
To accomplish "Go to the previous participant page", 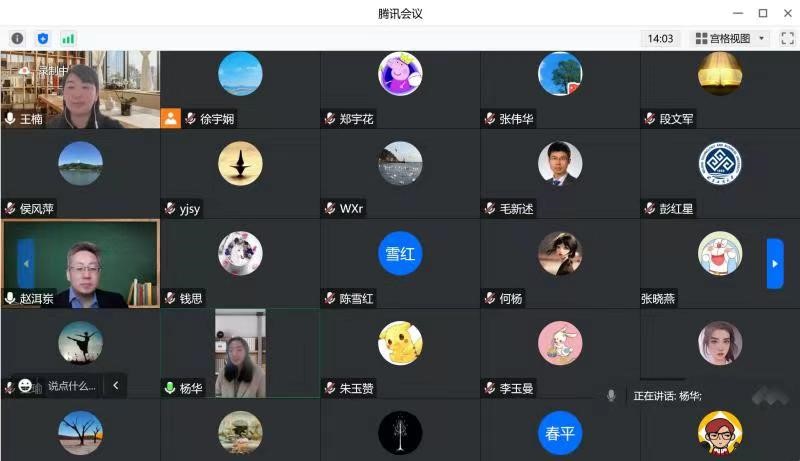I will [27, 263].
